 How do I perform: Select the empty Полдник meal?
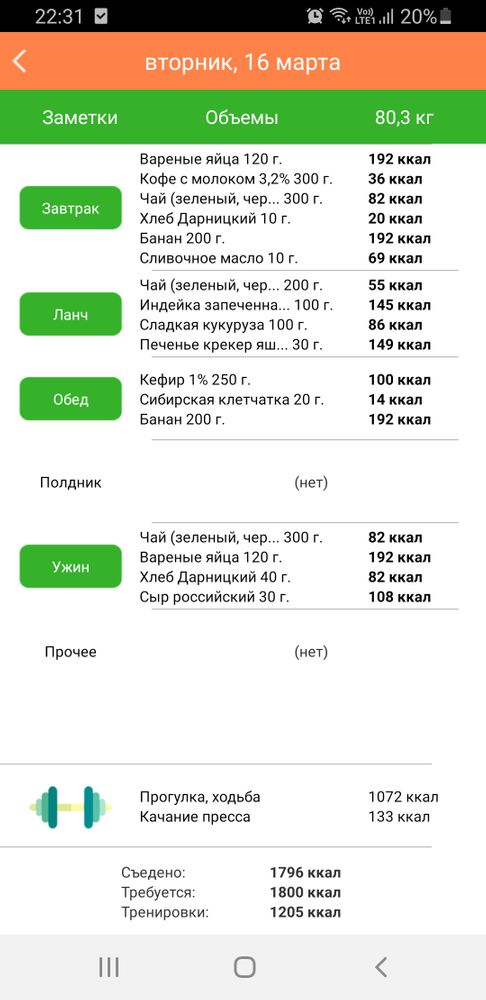pos(71,483)
